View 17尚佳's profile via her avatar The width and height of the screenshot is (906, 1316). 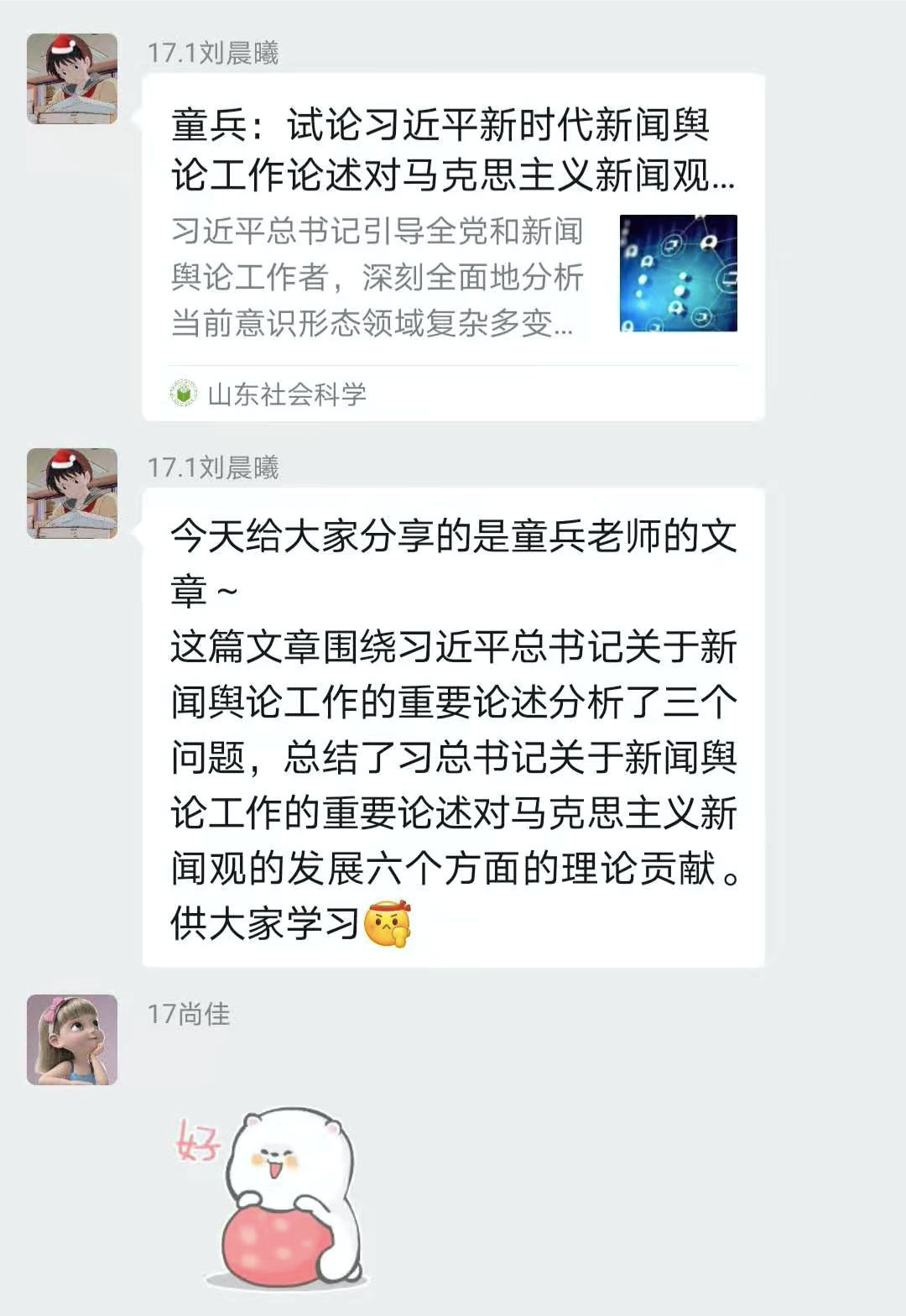pos(72,1040)
